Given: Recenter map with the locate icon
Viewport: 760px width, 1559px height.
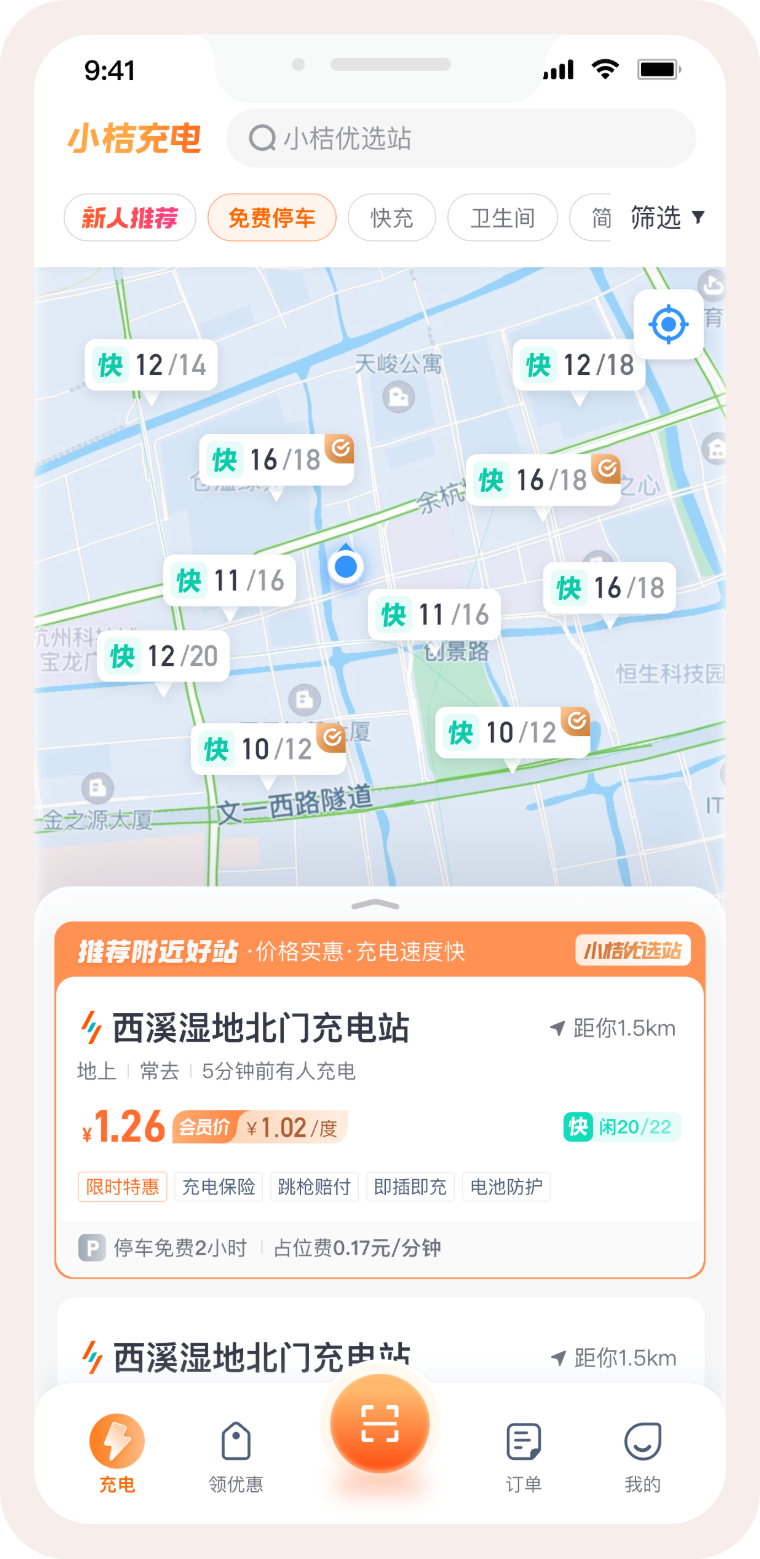Looking at the screenshot, I should pos(669,325).
